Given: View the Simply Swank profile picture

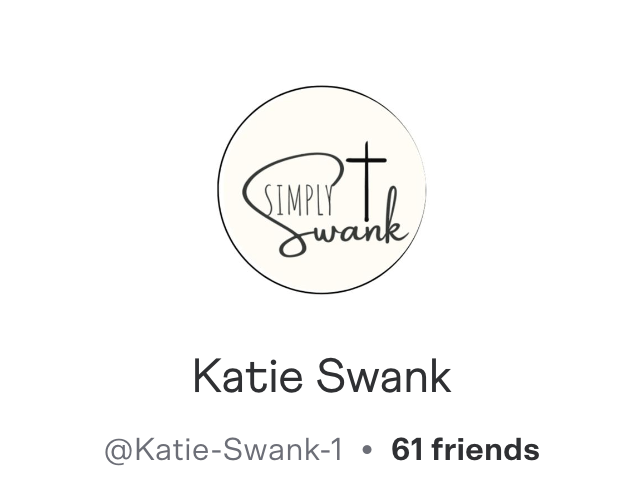Looking at the screenshot, I should (320, 190).
